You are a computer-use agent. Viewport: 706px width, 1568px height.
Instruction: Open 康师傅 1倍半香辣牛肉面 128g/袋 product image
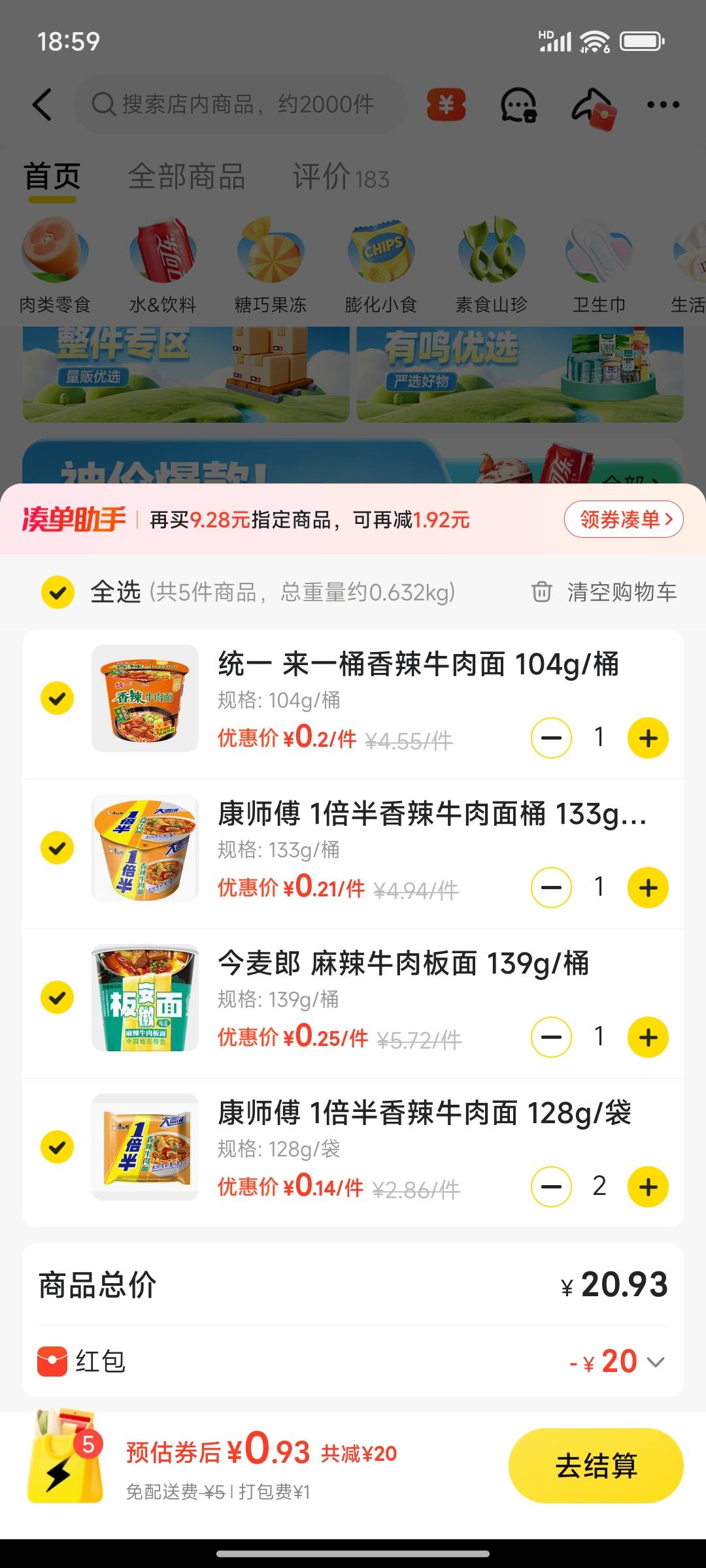coord(145,1147)
